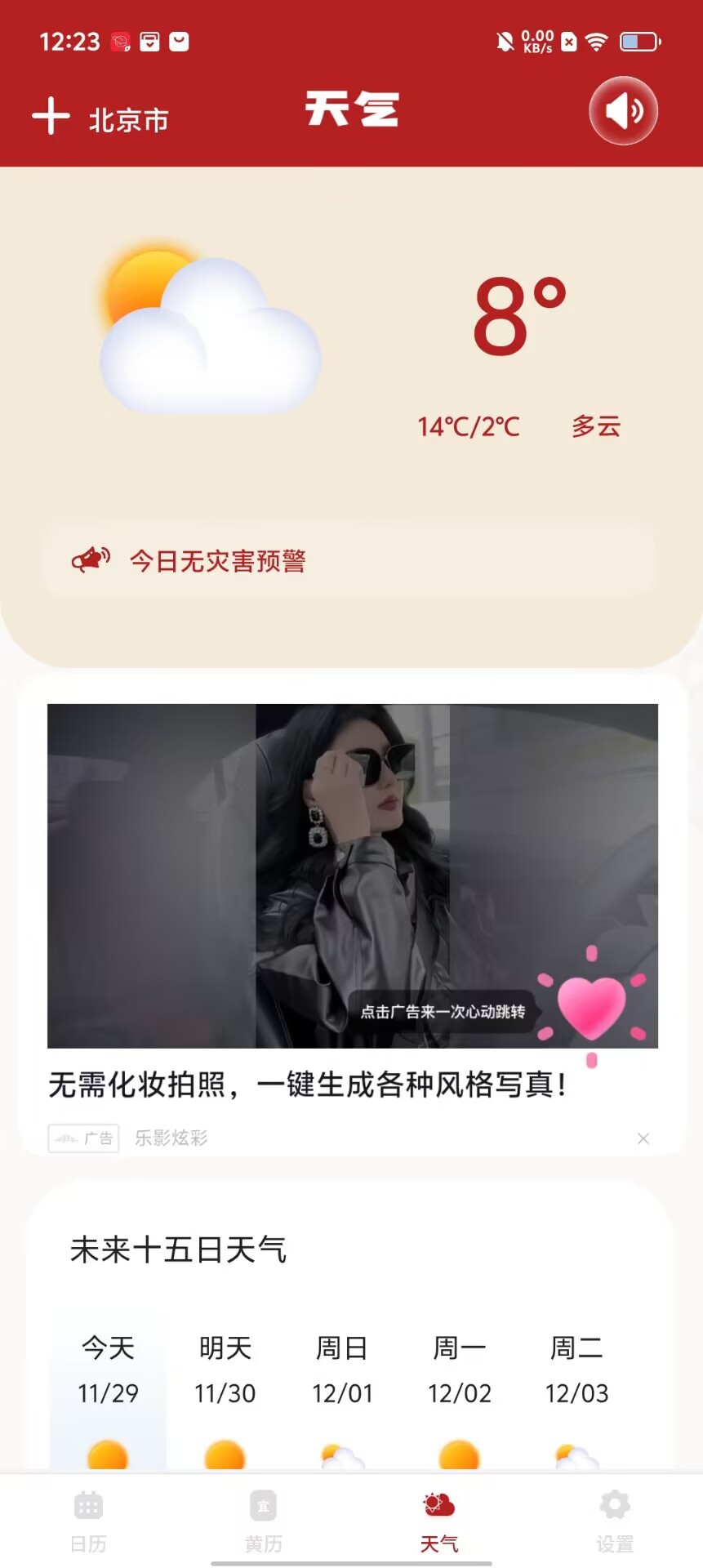
Task: Open the 北京市 city selector
Action: tap(128, 121)
